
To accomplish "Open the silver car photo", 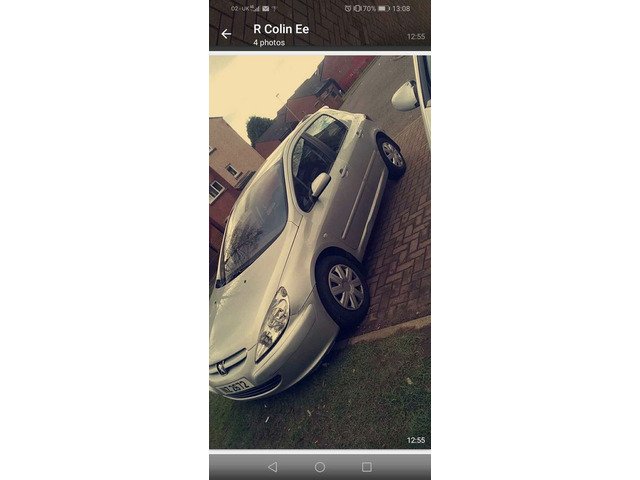I will click(x=319, y=250).
